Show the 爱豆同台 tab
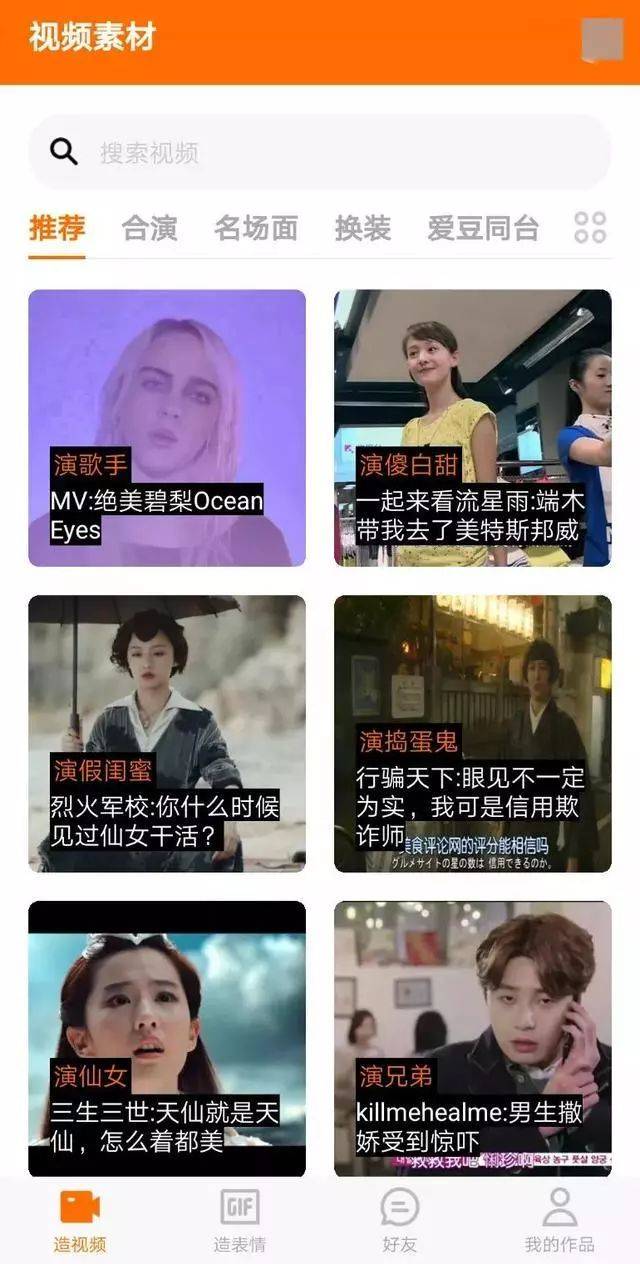 (482, 229)
